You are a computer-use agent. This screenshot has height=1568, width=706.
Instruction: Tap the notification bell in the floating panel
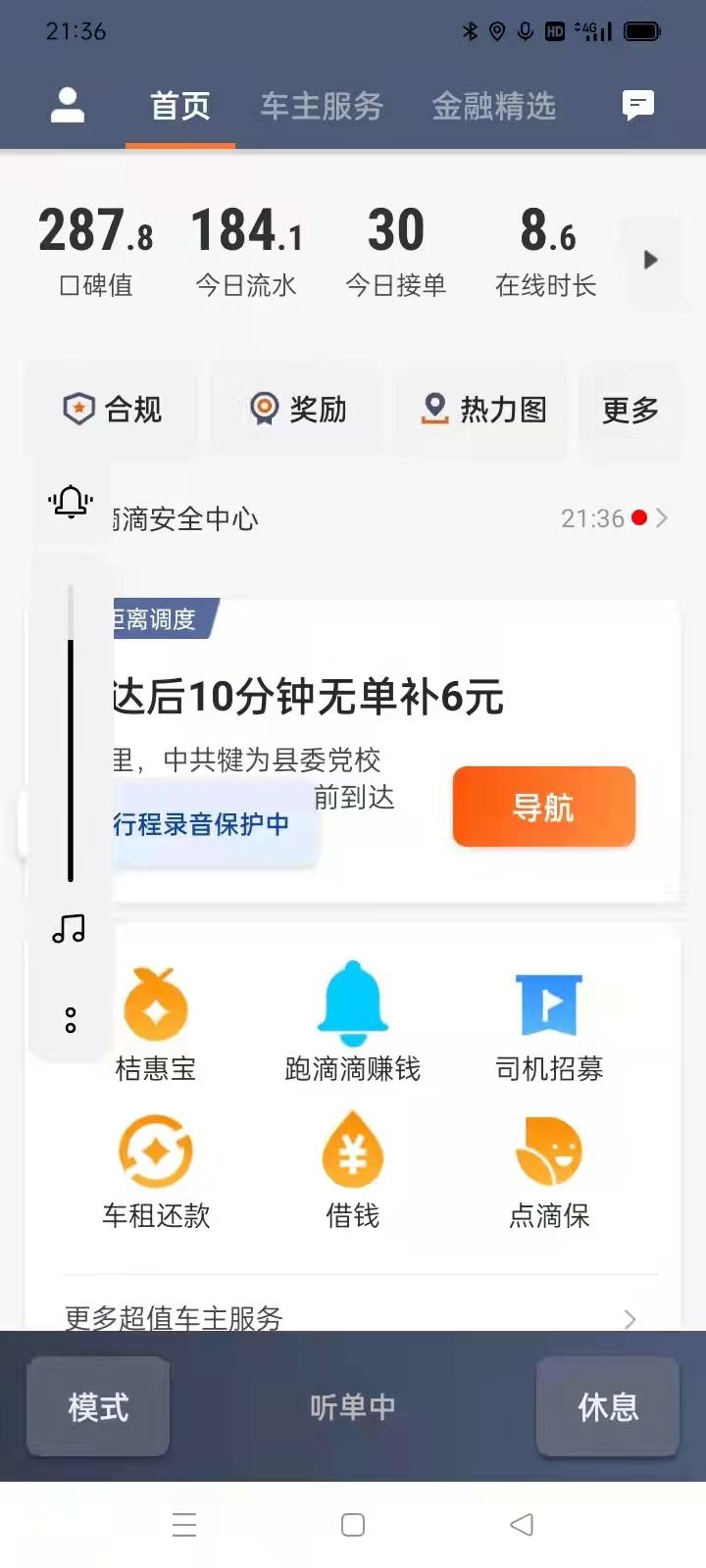coord(69,502)
